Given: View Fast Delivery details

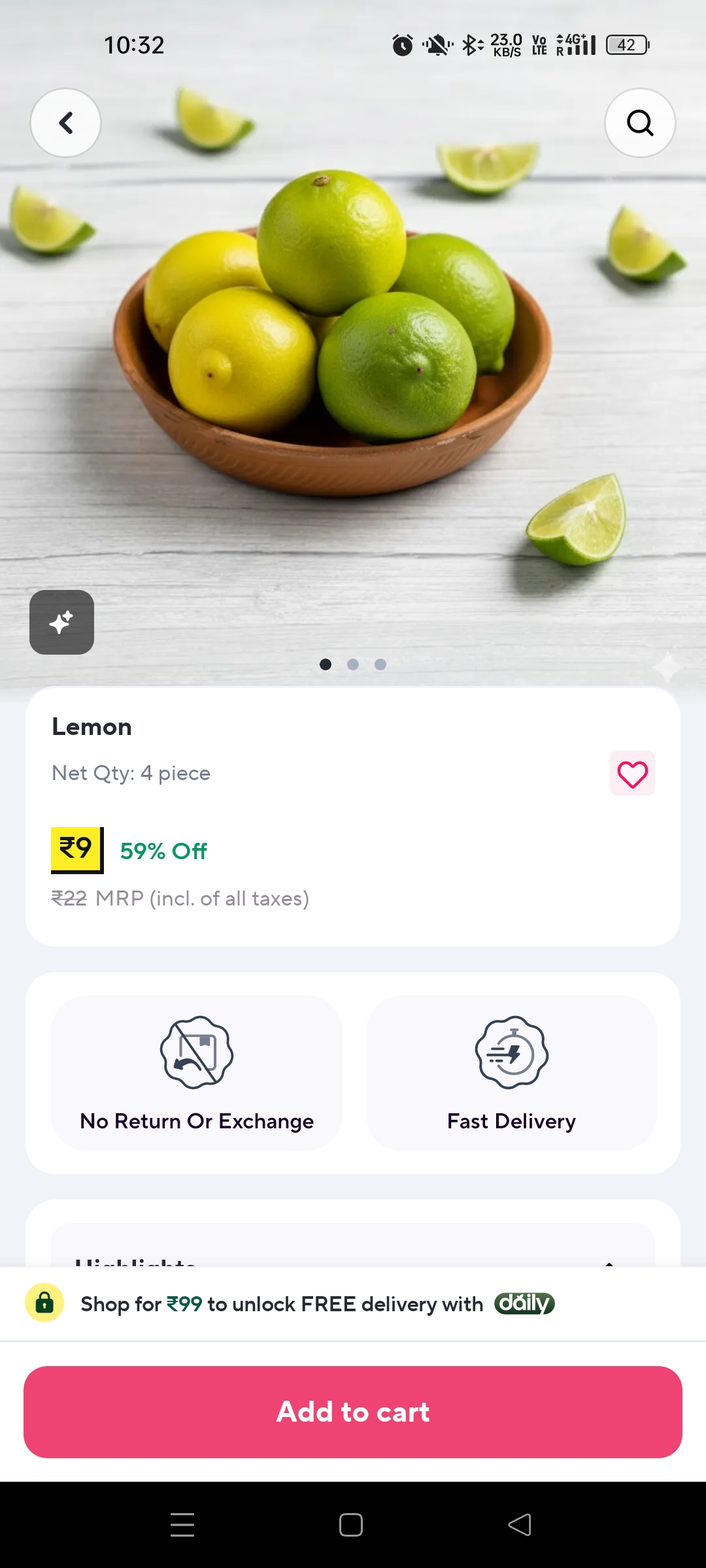Looking at the screenshot, I should [x=511, y=1073].
